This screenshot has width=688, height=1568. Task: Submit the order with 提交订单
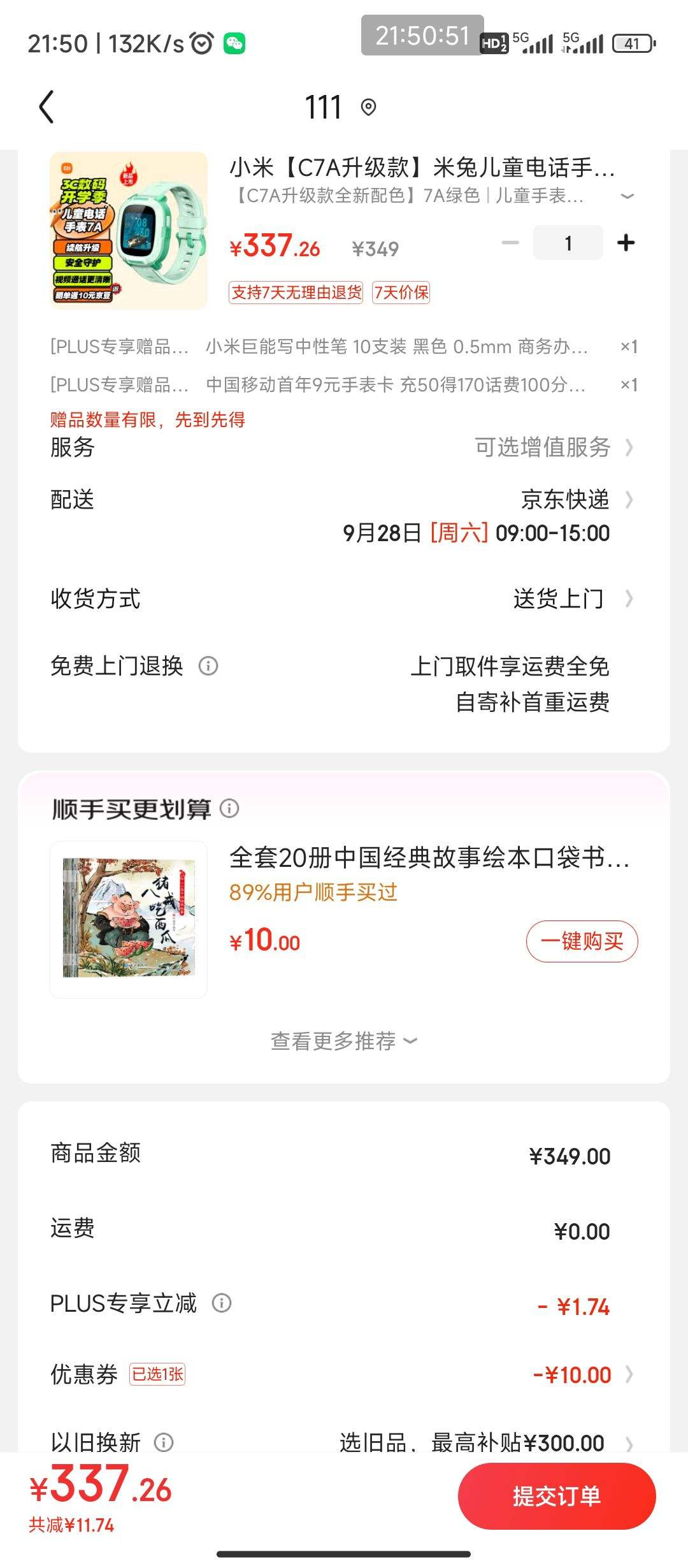[556, 1496]
